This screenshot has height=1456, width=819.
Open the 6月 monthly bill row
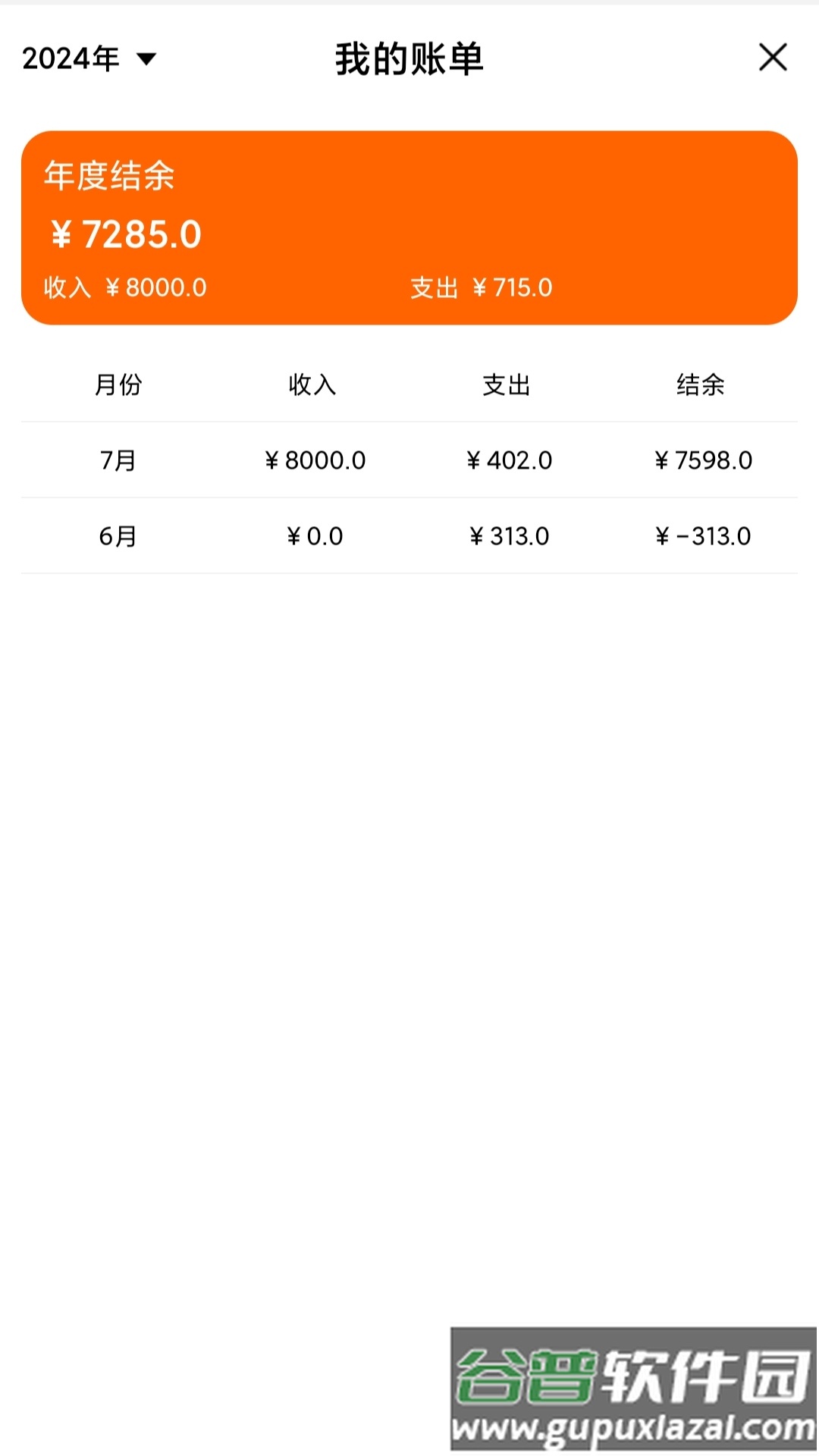coord(409,535)
